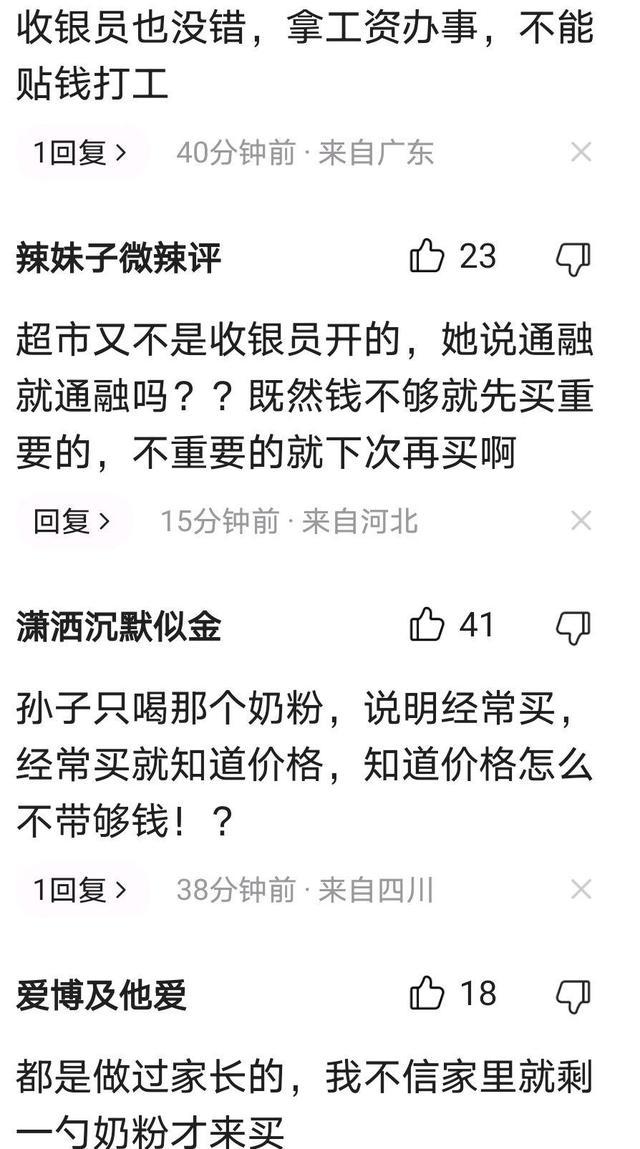Like 潇洒沉默似金's comment
Image resolution: width=640 pixels, height=1149 pixels.
[428, 626]
